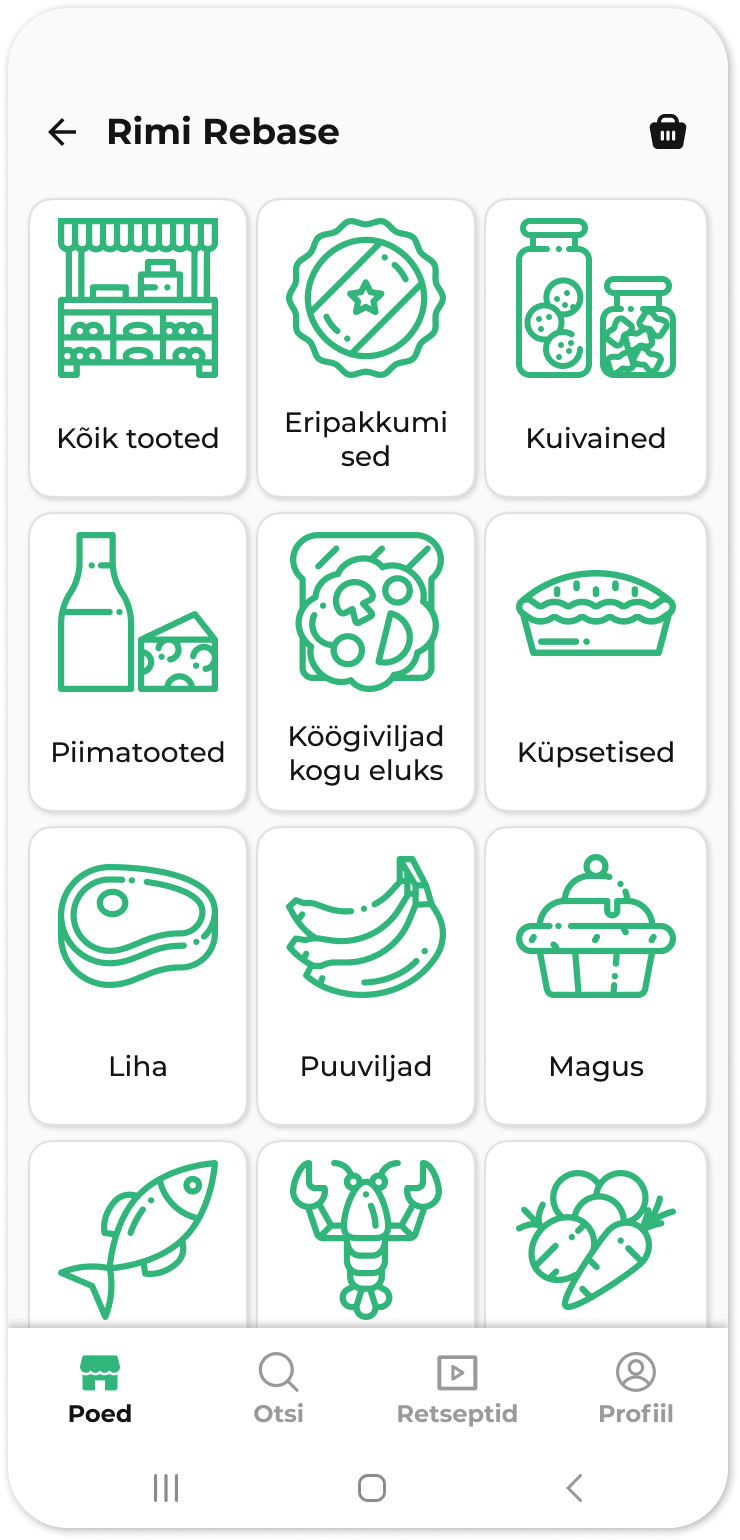Go back from Rimi Rebase
The image size is (740, 1540).
[62, 132]
